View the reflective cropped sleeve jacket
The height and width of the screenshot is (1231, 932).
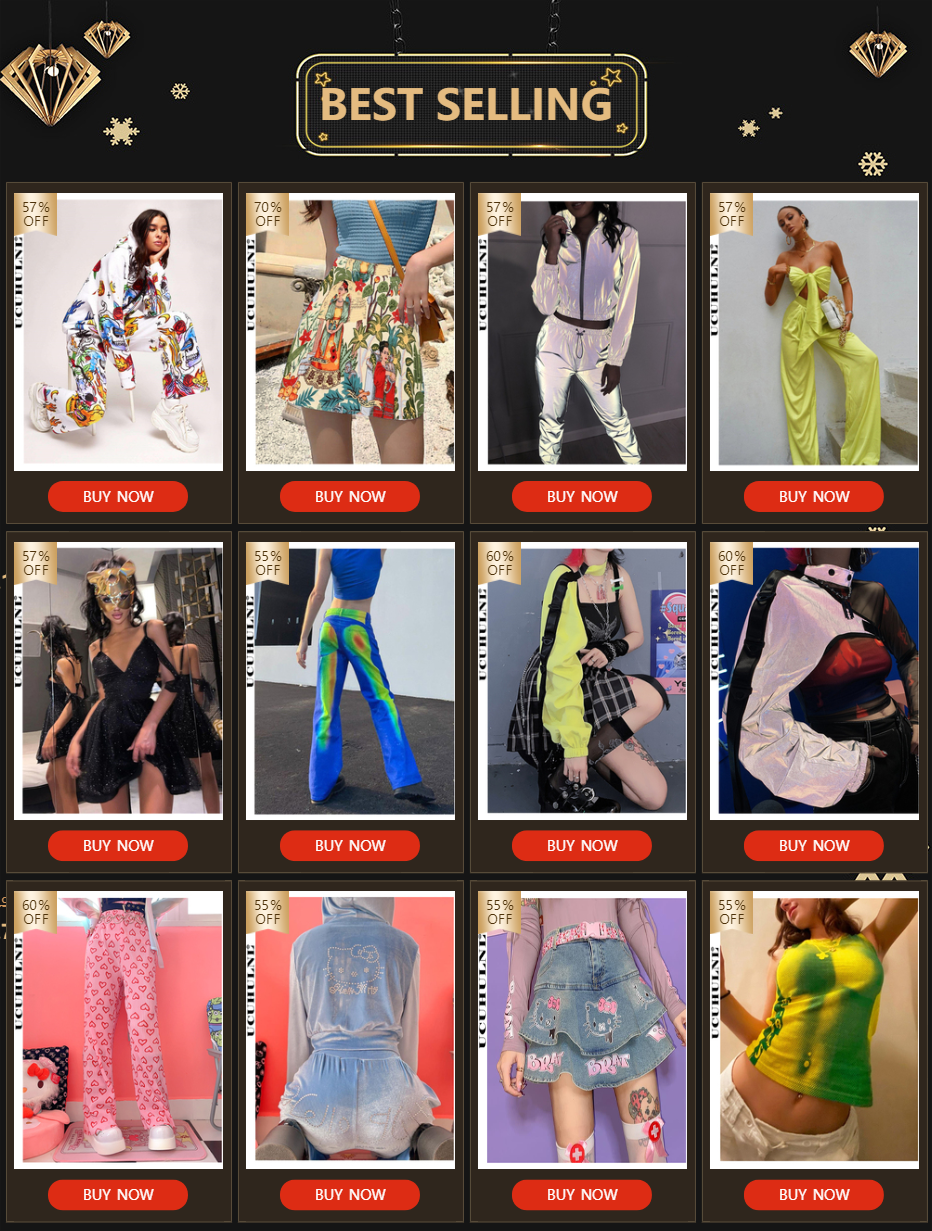click(814, 680)
